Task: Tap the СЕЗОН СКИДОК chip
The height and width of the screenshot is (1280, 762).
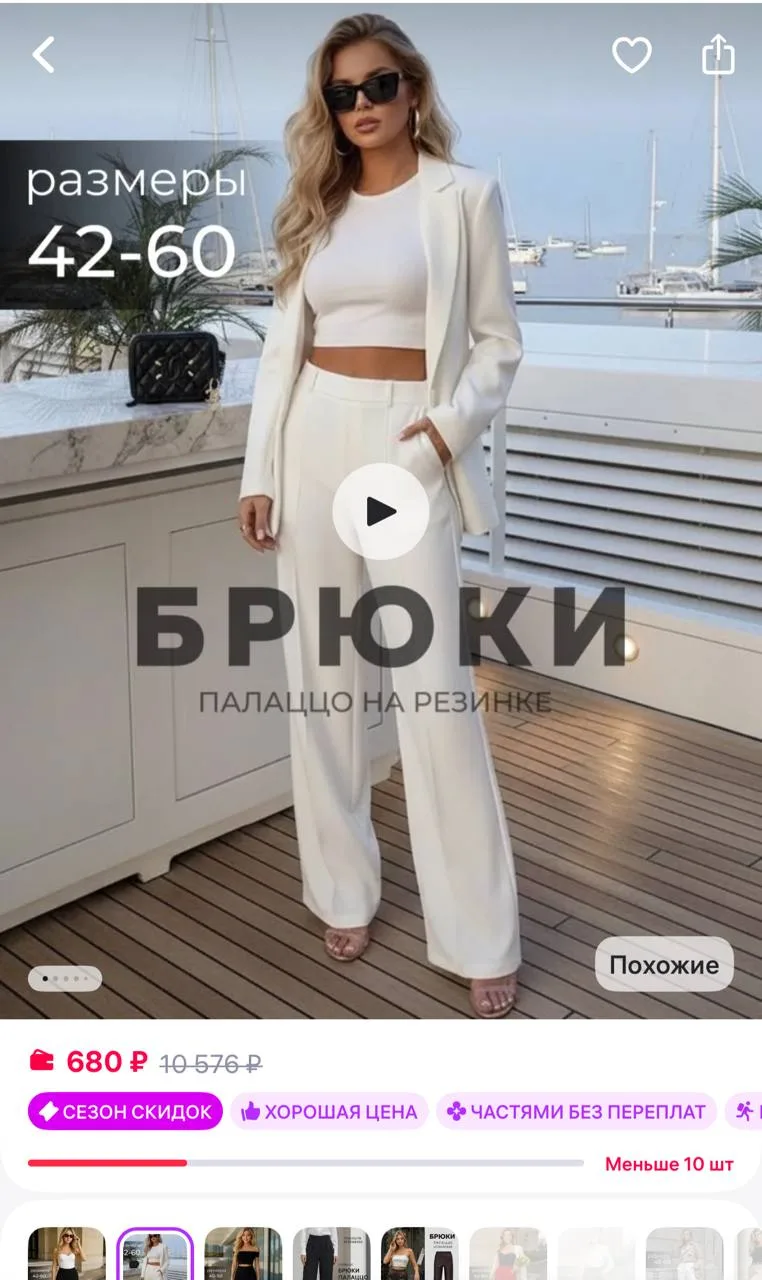Action: click(125, 1111)
